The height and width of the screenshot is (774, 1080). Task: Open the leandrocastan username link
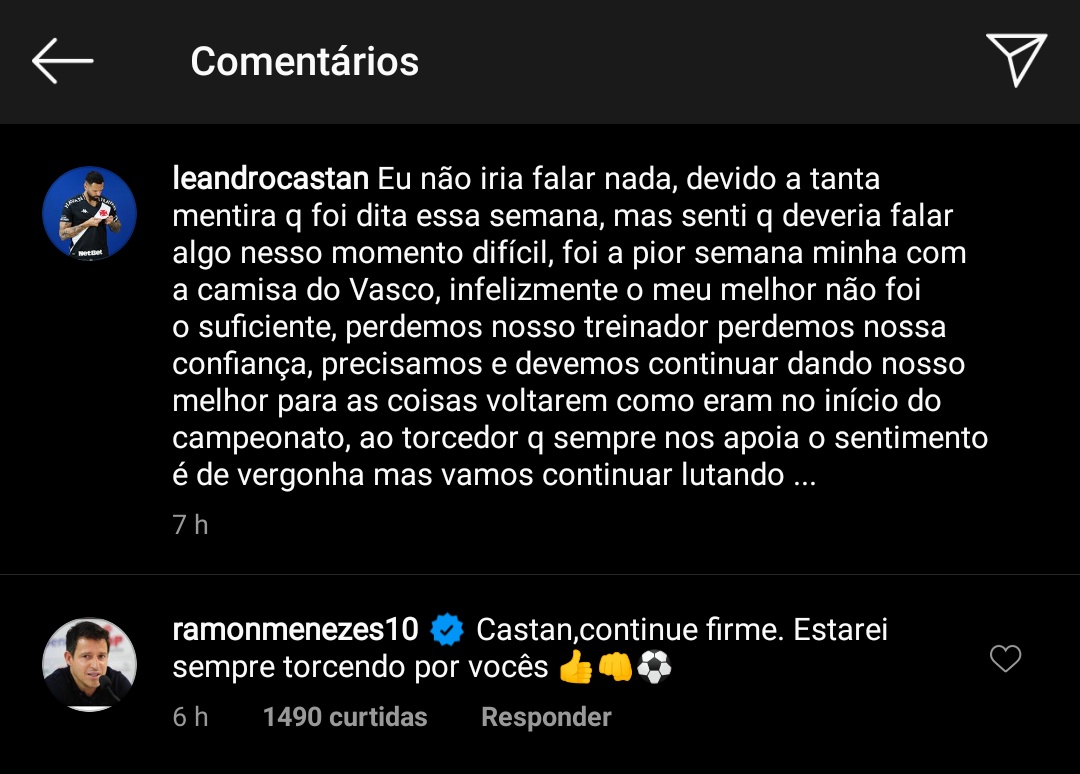tap(271, 181)
